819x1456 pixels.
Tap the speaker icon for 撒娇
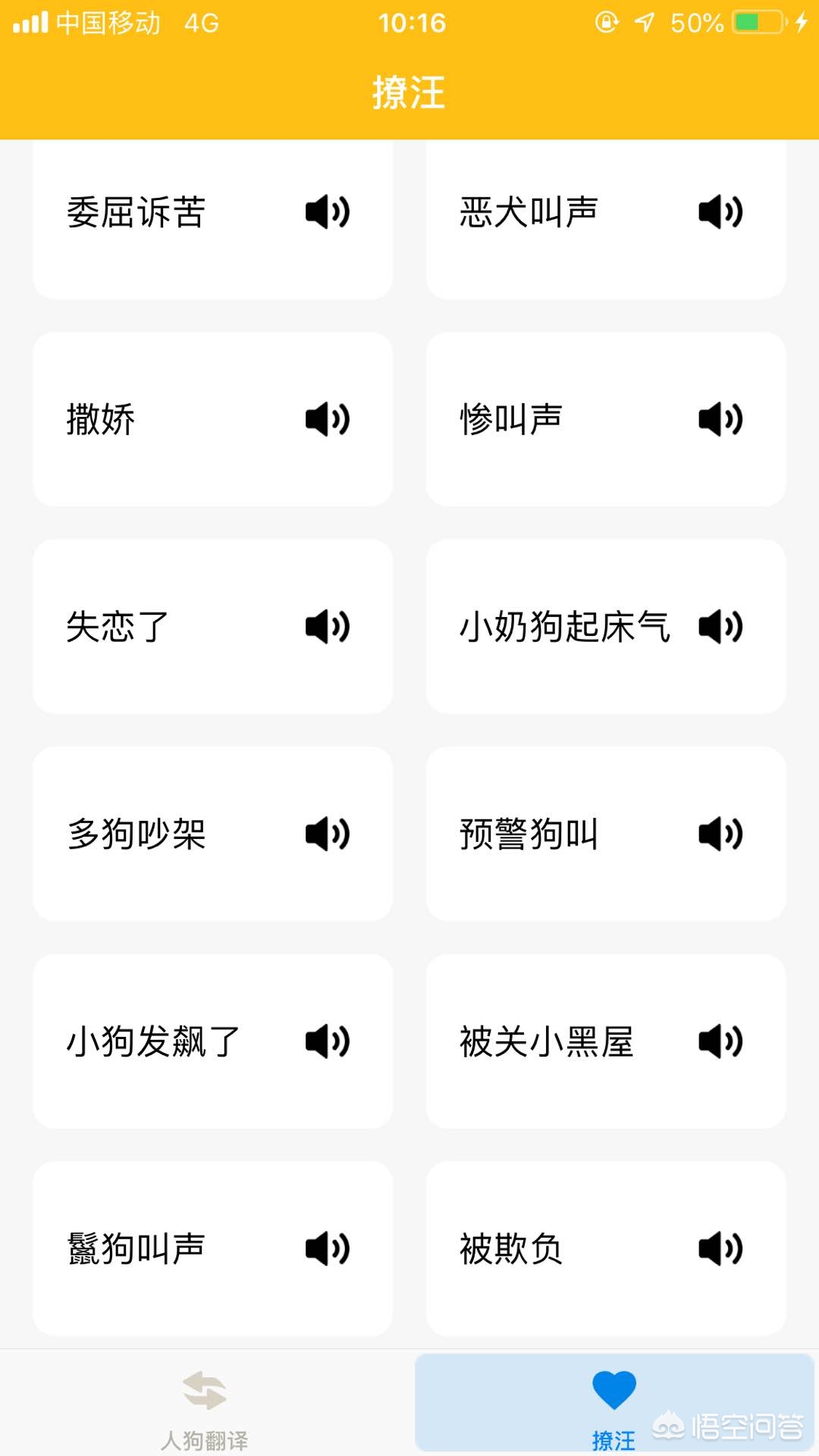tap(327, 419)
